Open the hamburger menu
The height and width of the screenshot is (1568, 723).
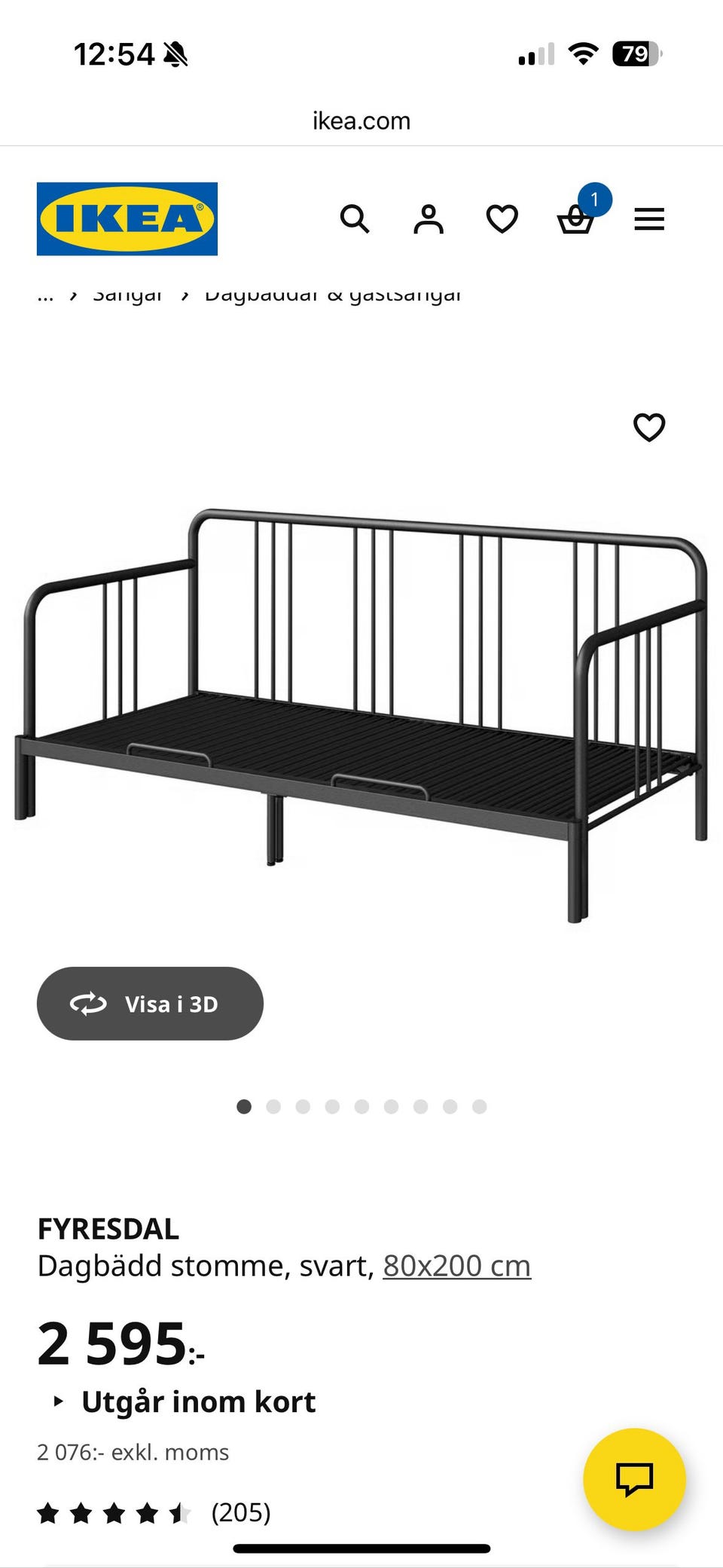tap(649, 219)
